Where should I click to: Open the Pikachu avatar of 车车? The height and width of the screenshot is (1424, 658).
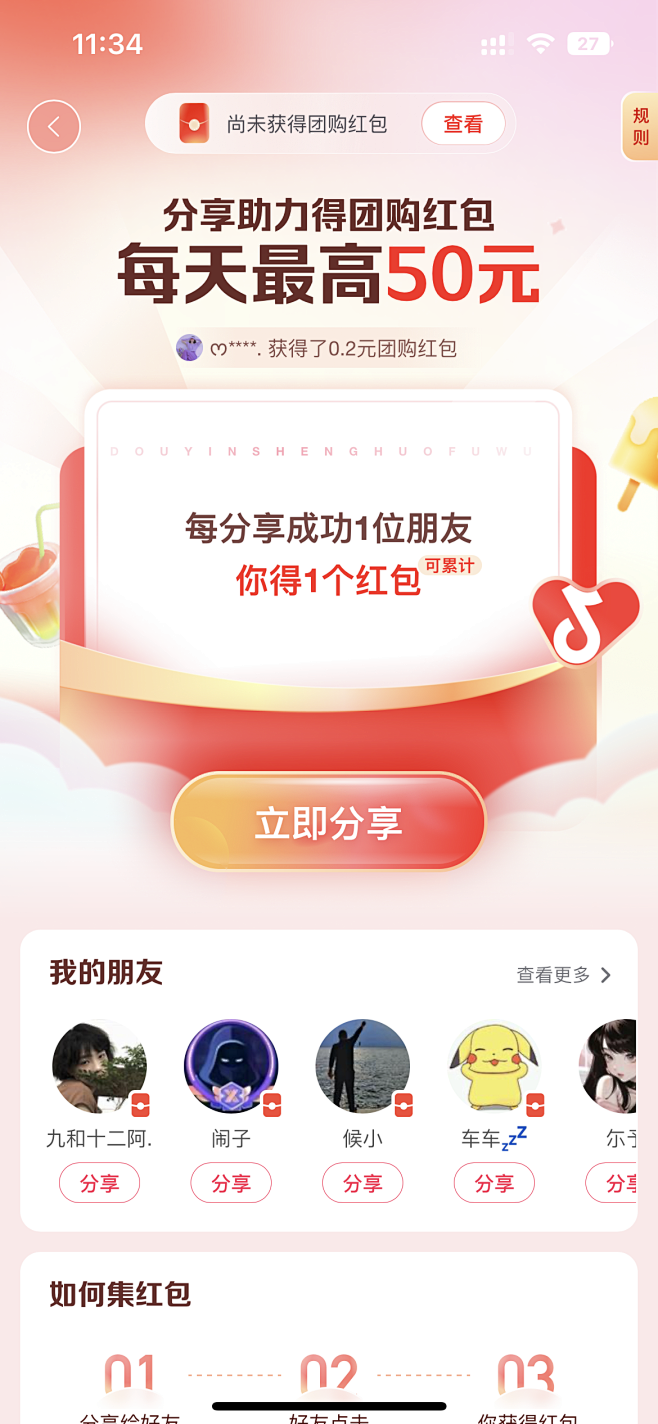[x=494, y=1067]
